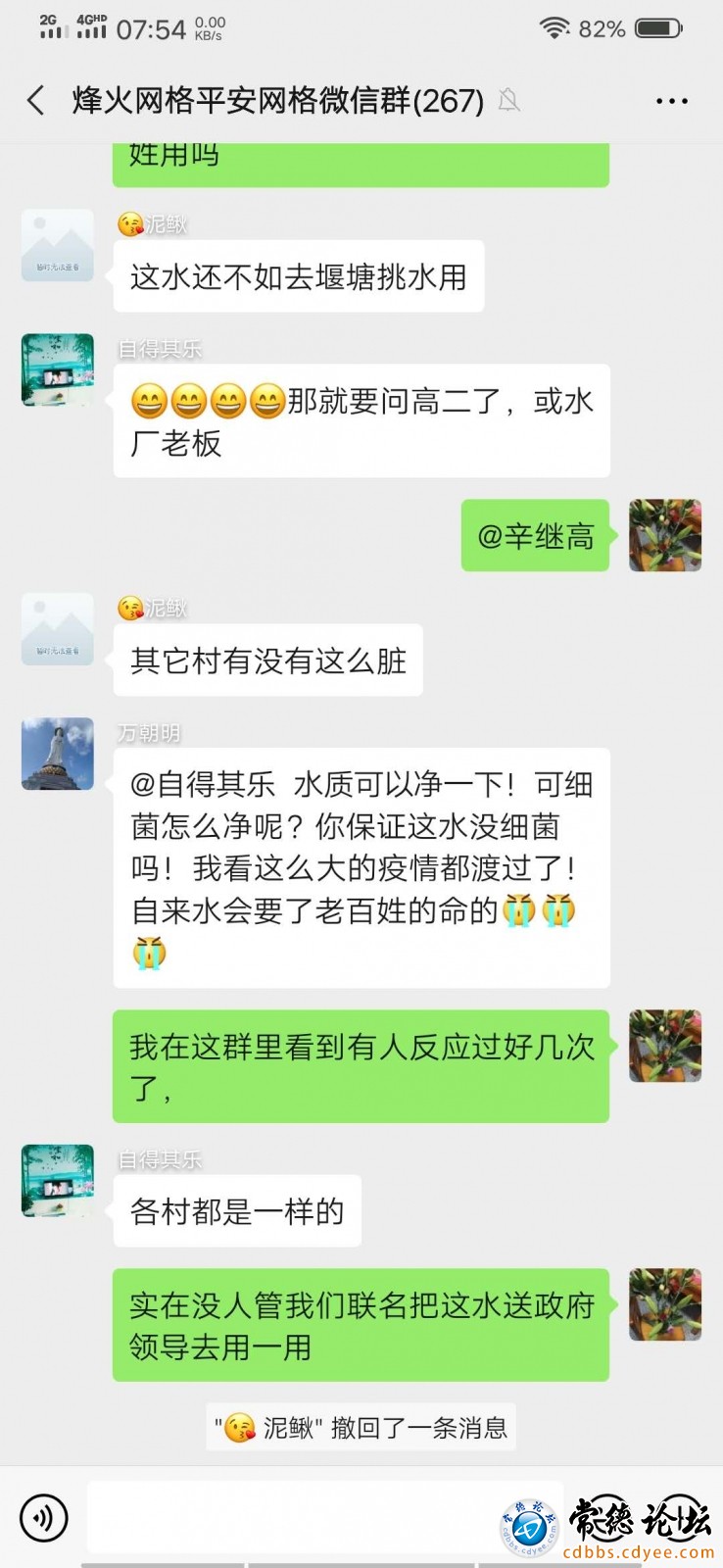The width and height of the screenshot is (723, 1568).
Task: Open 泥鳅's avatar beside 其它村有没有这么脏
Action: coord(58,629)
